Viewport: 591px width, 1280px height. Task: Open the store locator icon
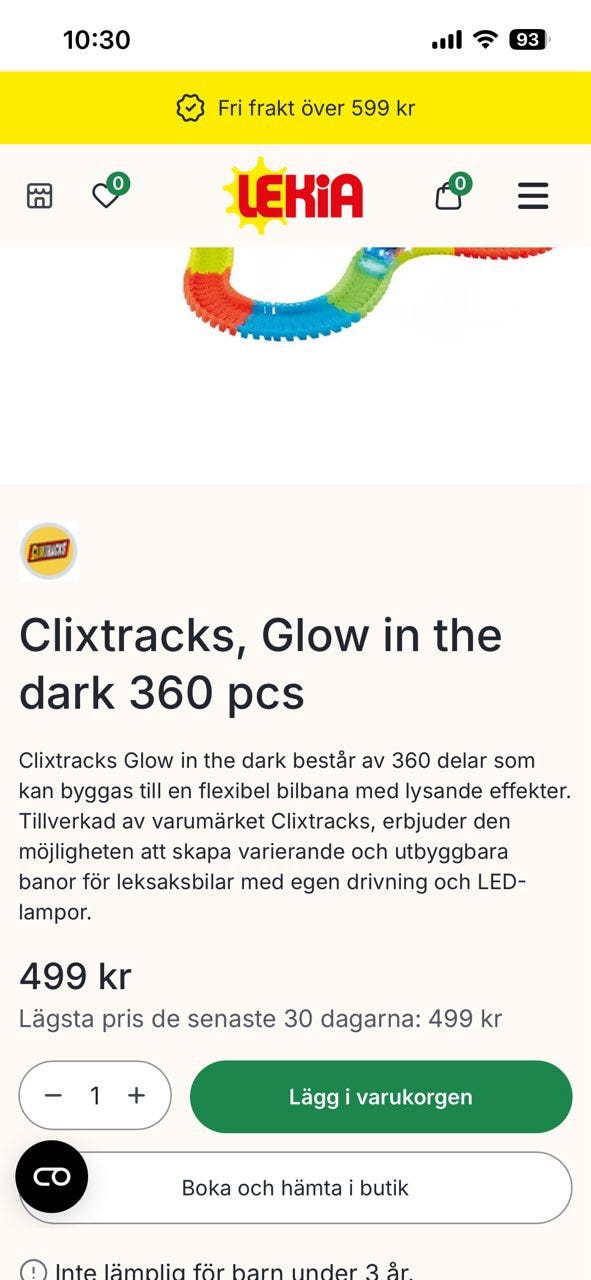39,196
